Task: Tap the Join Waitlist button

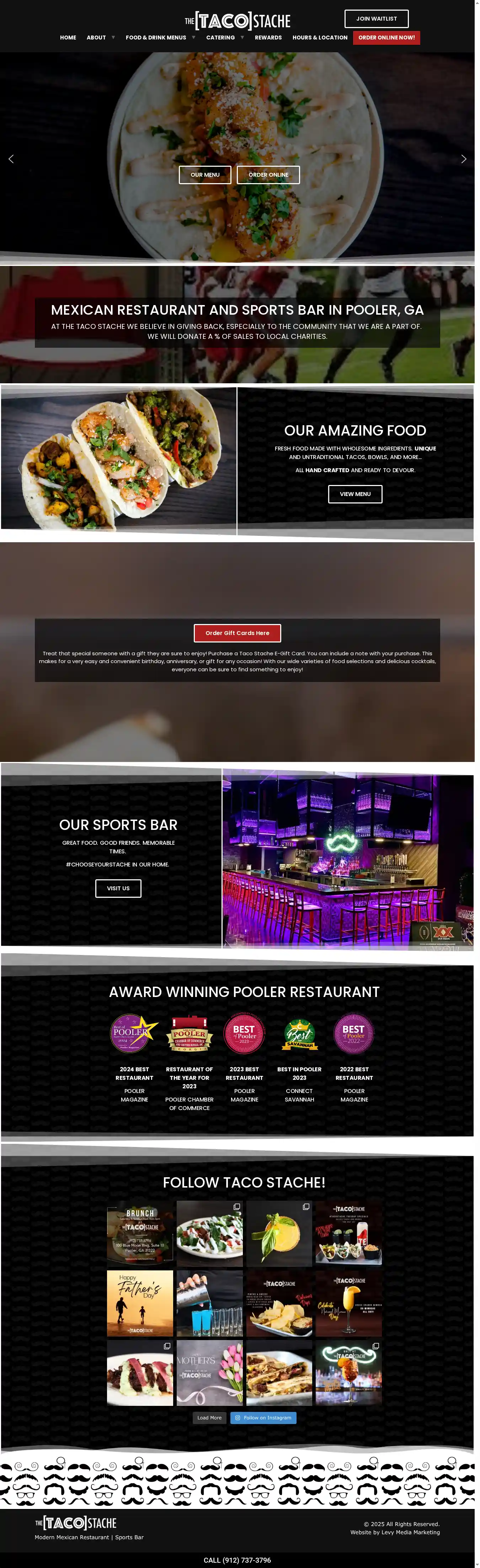Action: pos(376,19)
